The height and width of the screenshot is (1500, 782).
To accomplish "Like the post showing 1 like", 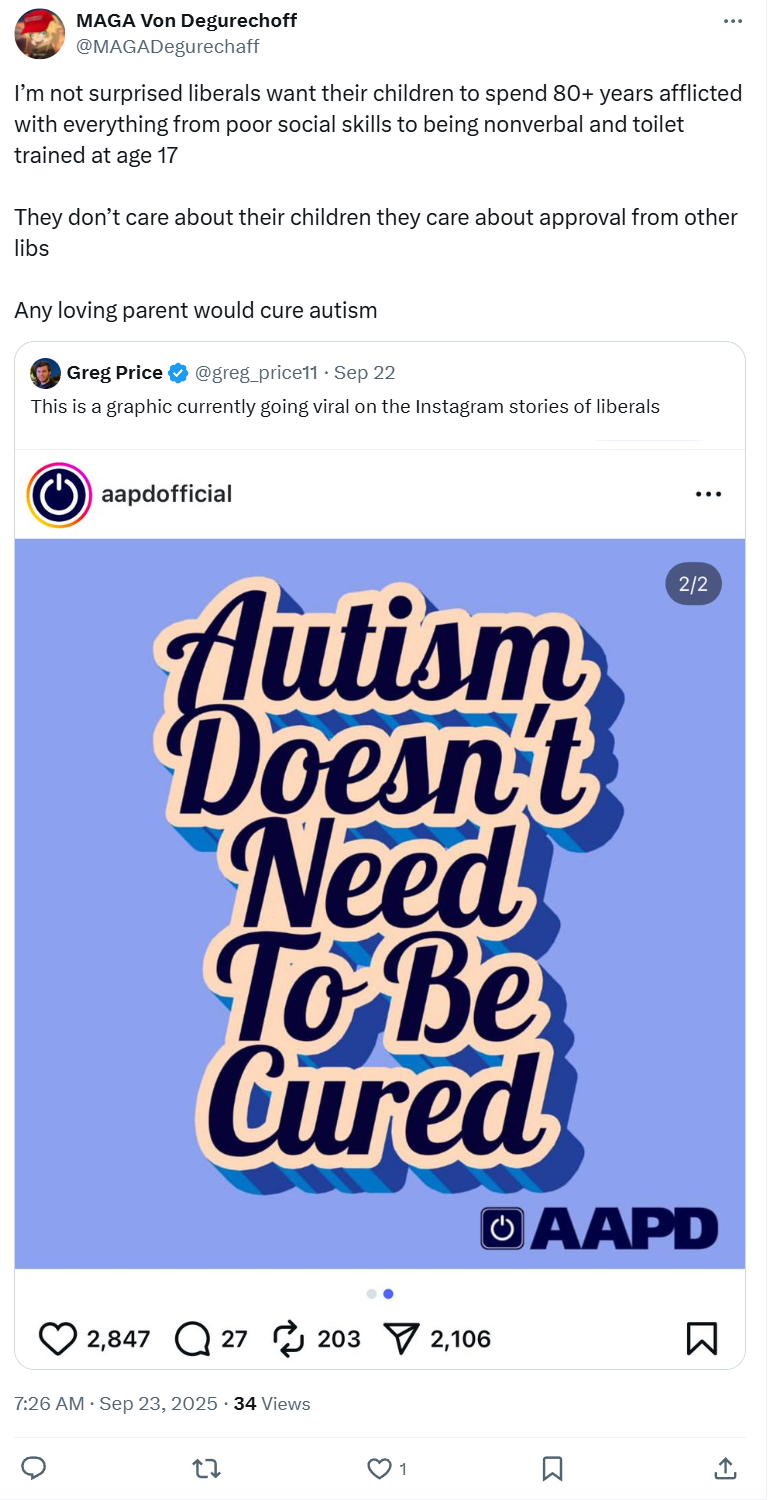I will 379,1468.
